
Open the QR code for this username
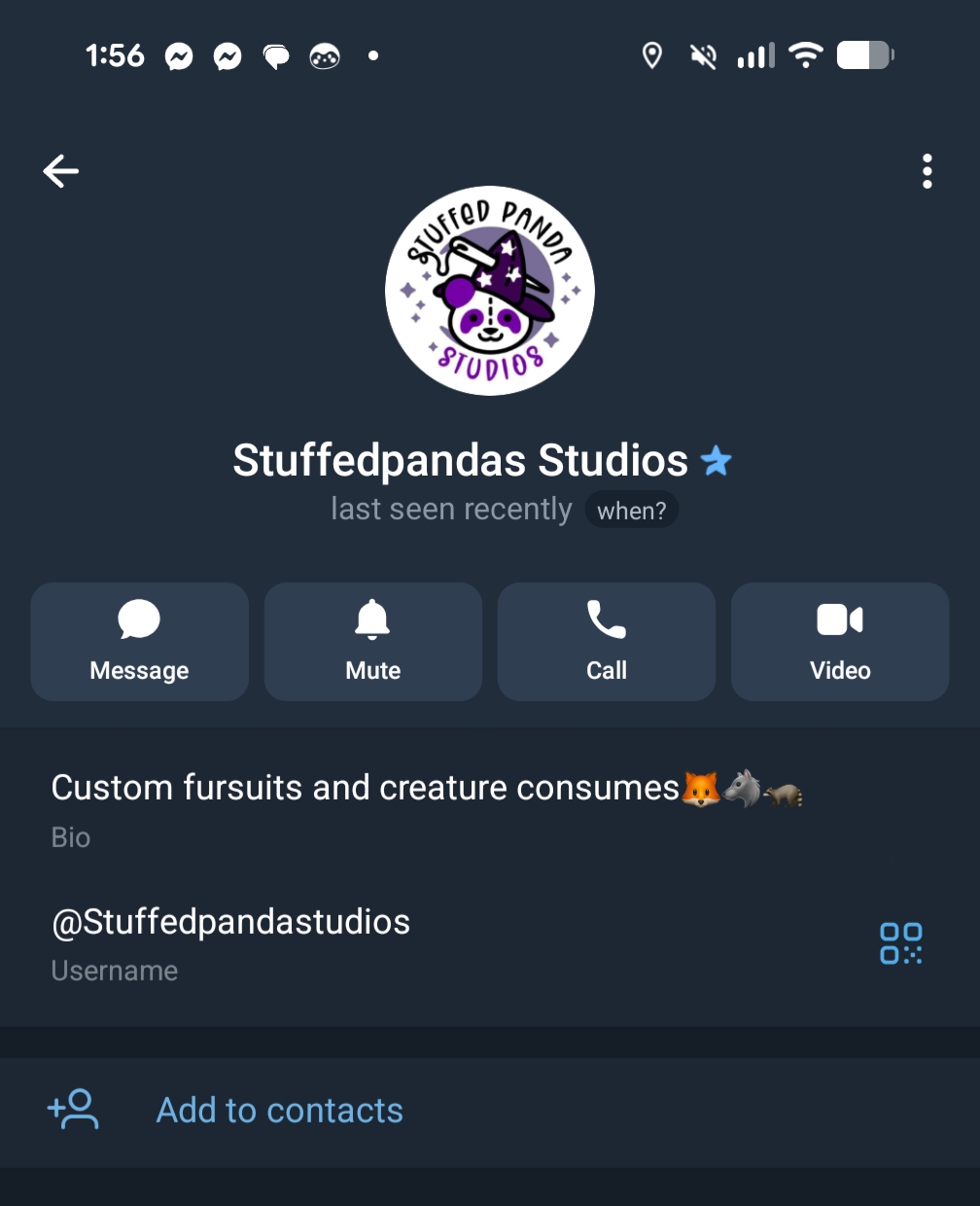tap(900, 943)
